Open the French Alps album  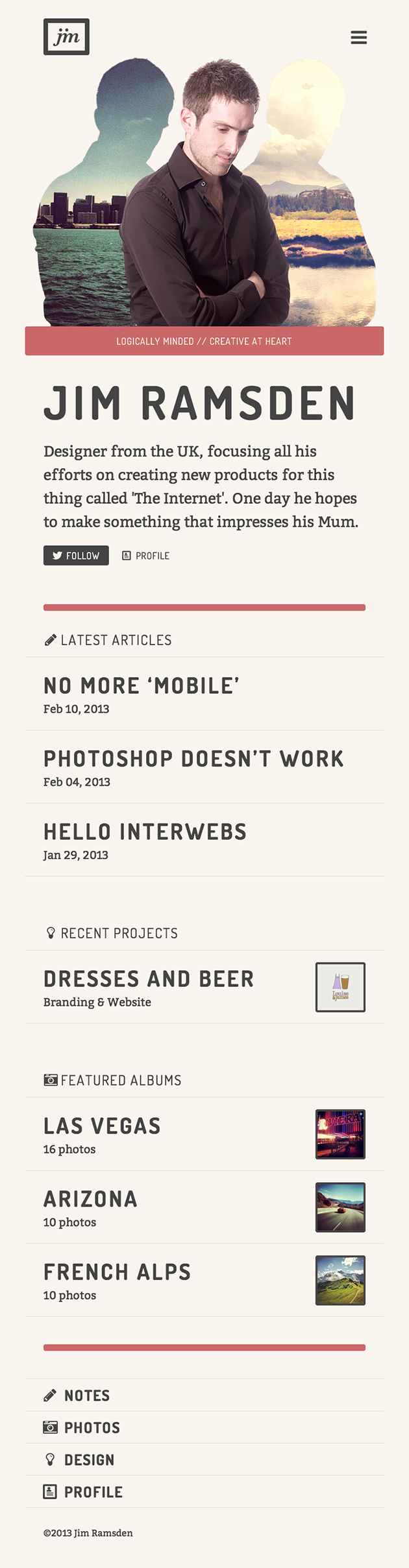(x=117, y=1272)
